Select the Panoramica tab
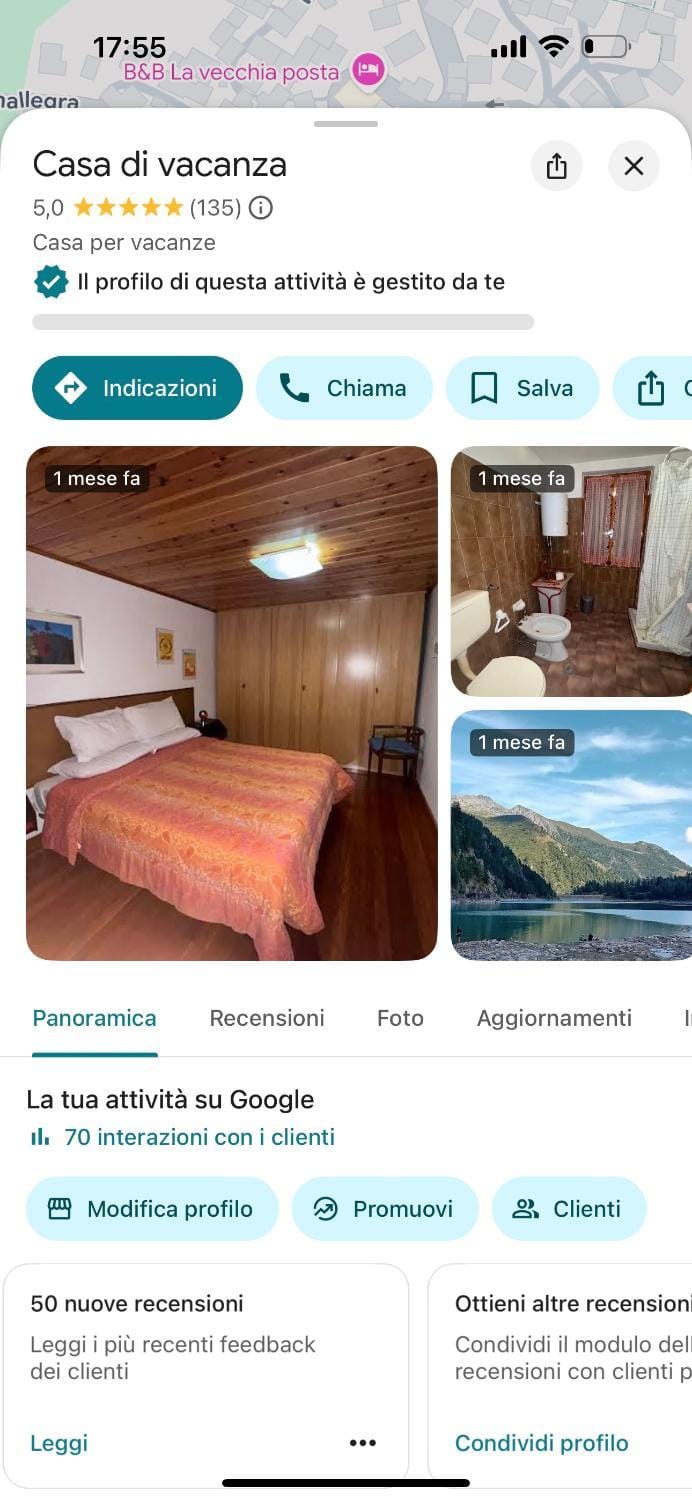This screenshot has height=1500, width=692. 94,1018
